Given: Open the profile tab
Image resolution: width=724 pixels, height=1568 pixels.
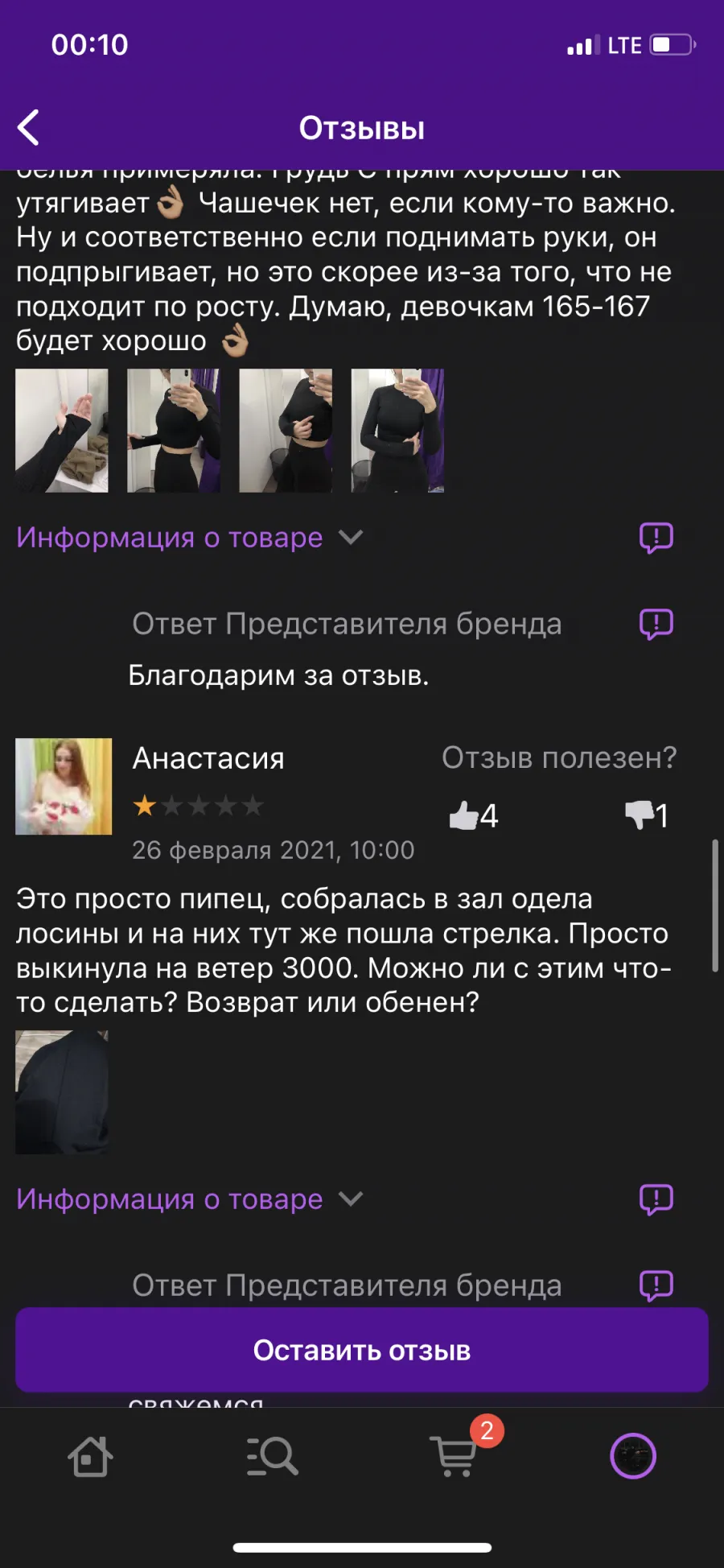Looking at the screenshot, I should 633,1456.
